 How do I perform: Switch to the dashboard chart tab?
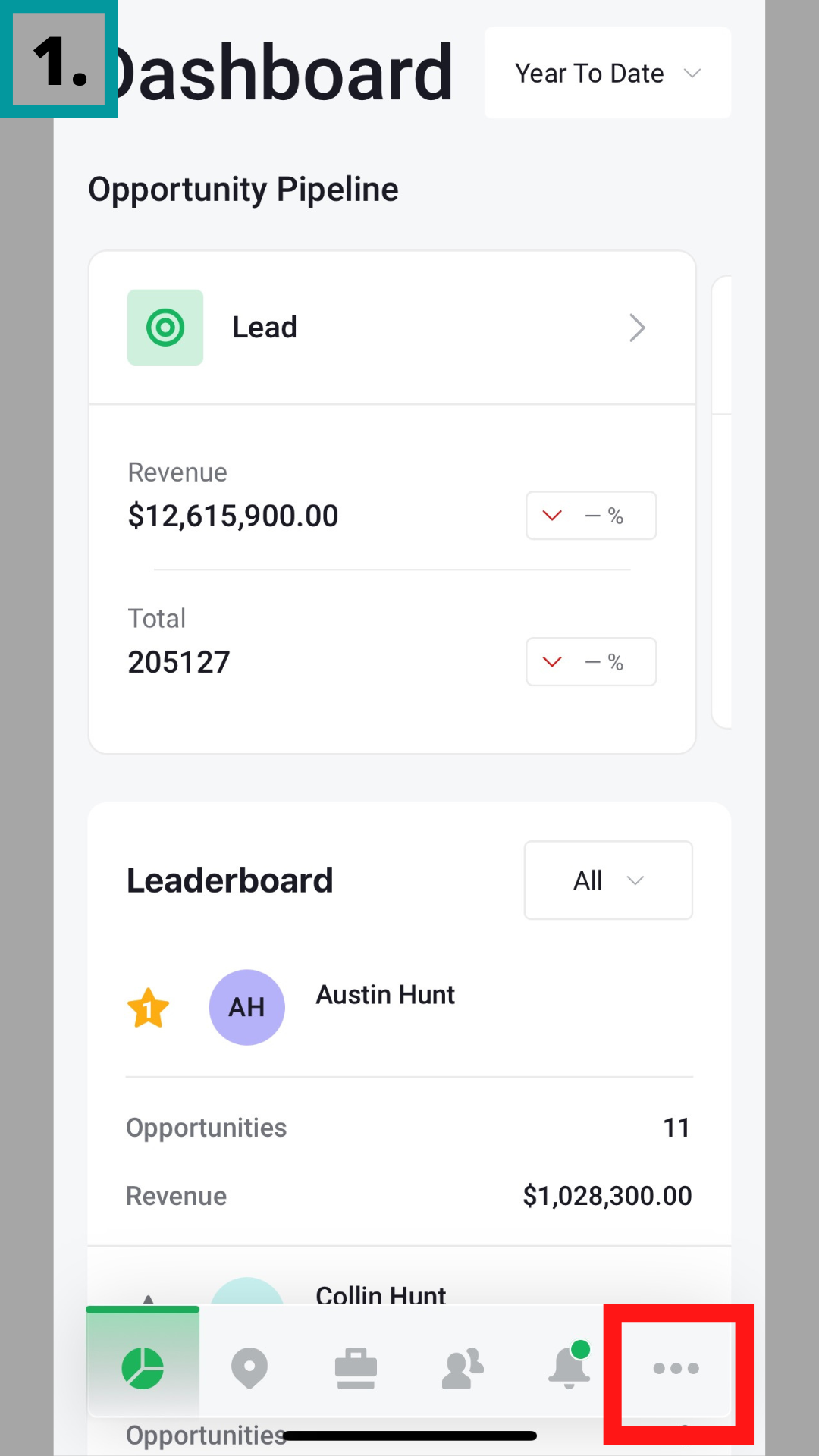143,1368
